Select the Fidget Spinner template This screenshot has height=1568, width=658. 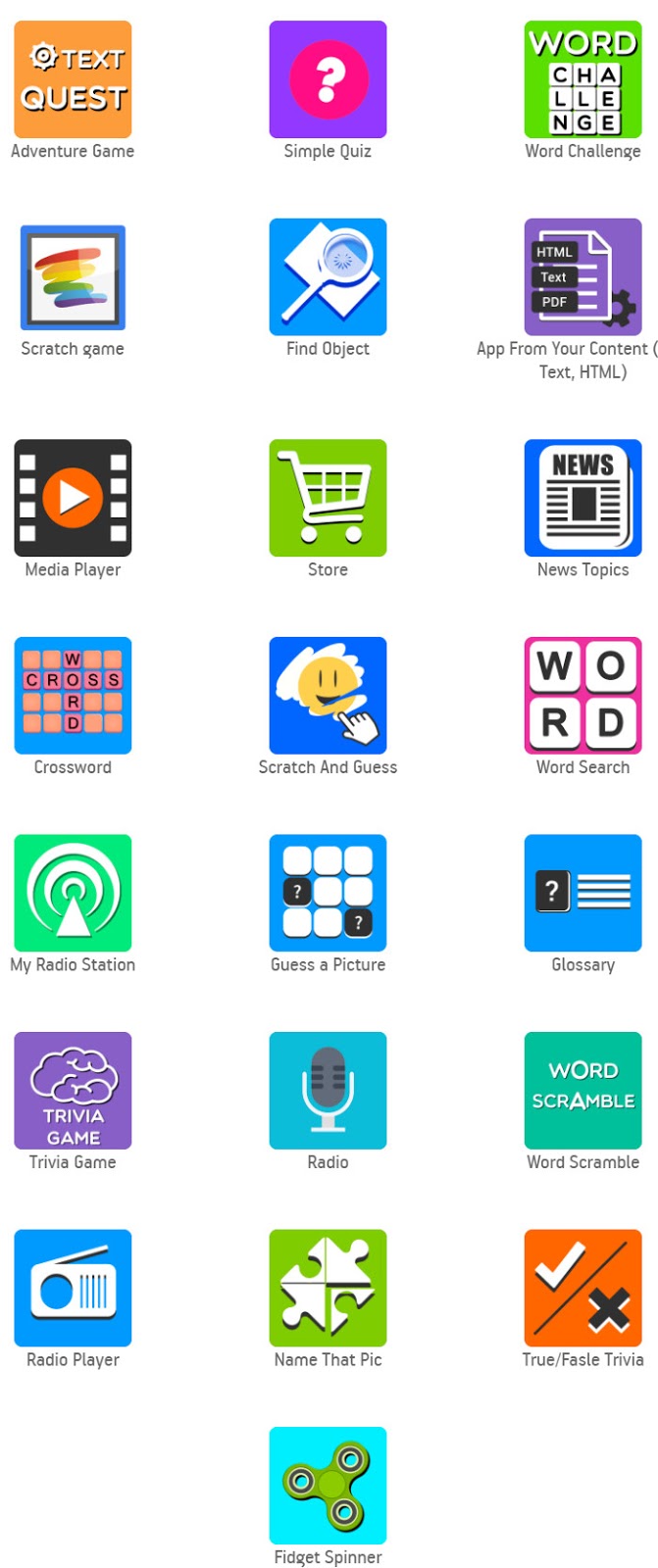tap(328, 1486)
